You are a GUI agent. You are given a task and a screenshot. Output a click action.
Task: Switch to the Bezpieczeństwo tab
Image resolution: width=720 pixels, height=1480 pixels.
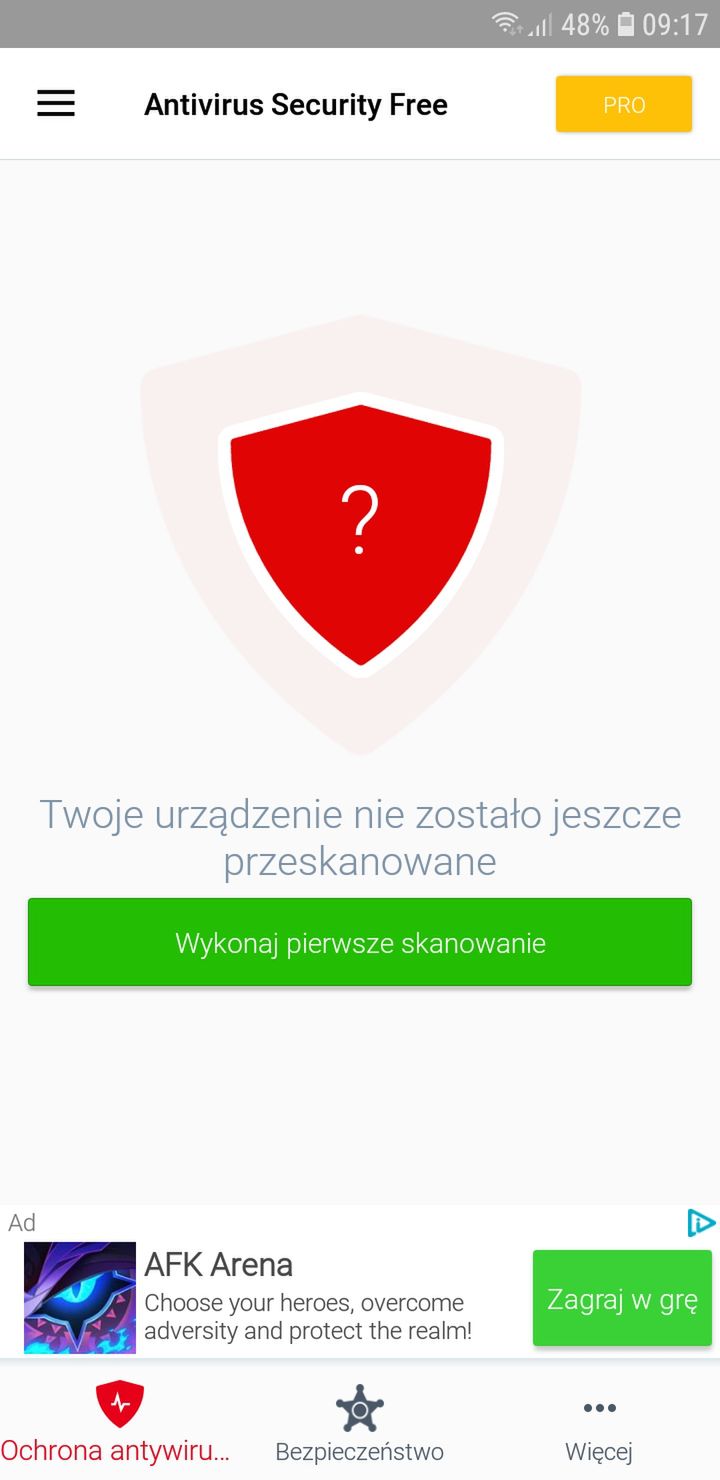pos(360,1421)
